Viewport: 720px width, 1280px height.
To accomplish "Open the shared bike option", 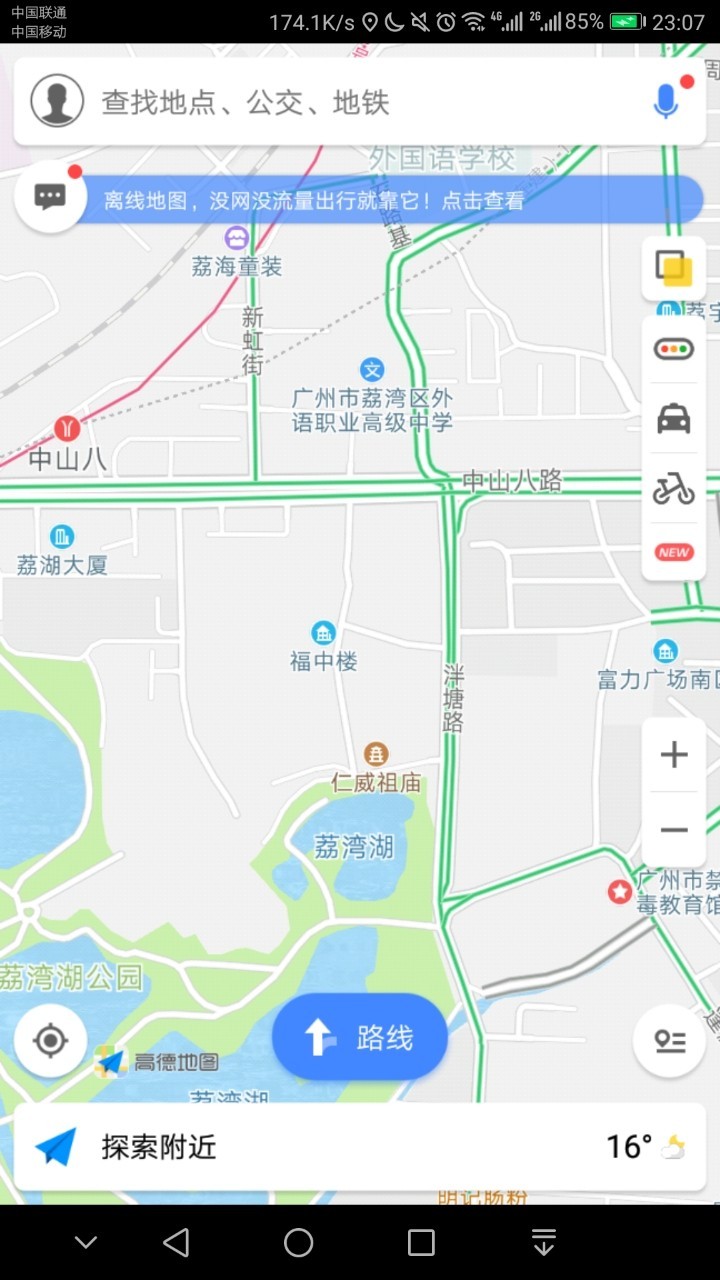I will click(674, 489).
